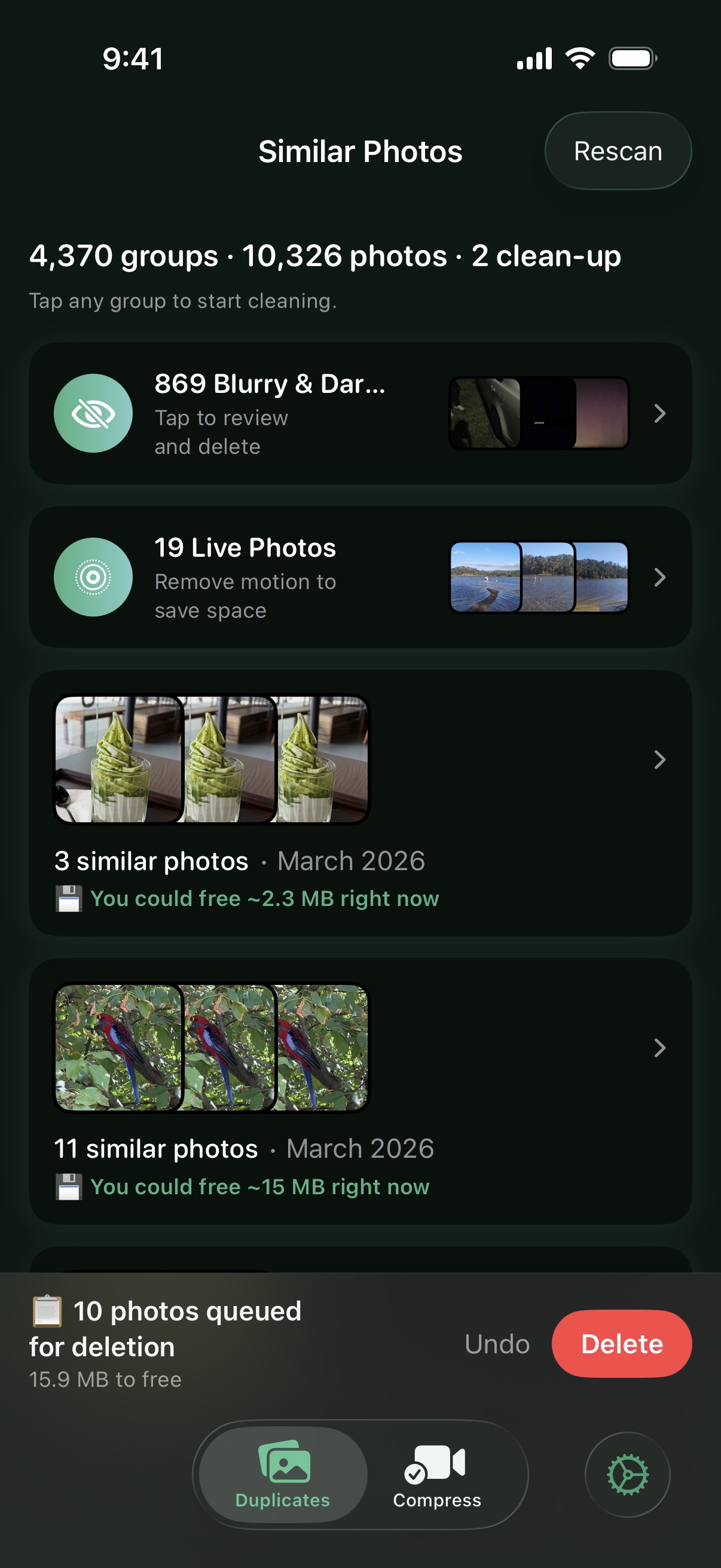This screenshot has width=721, height=1568.
Task: Delete the 10 queued photos
Action: pyautogui.click(x=621, y=1343)
